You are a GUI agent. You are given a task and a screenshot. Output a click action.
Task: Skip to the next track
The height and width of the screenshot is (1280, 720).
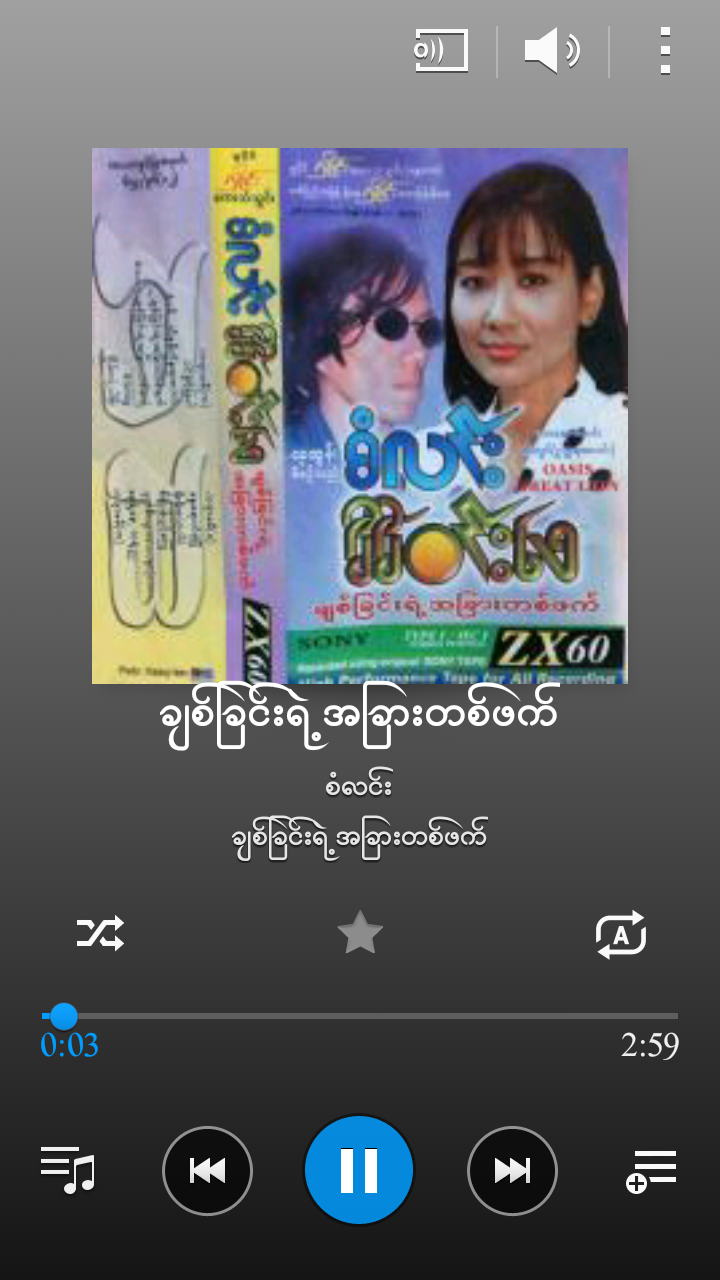pos(512,1171)
